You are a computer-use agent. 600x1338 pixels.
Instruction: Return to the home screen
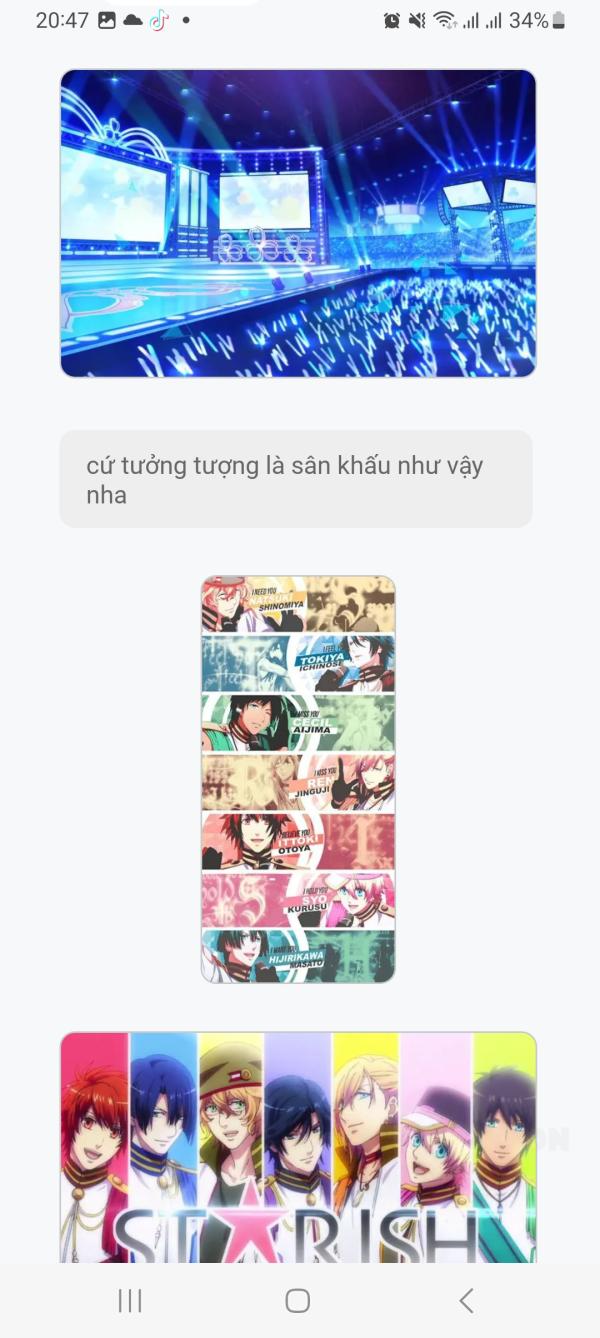298,1300
